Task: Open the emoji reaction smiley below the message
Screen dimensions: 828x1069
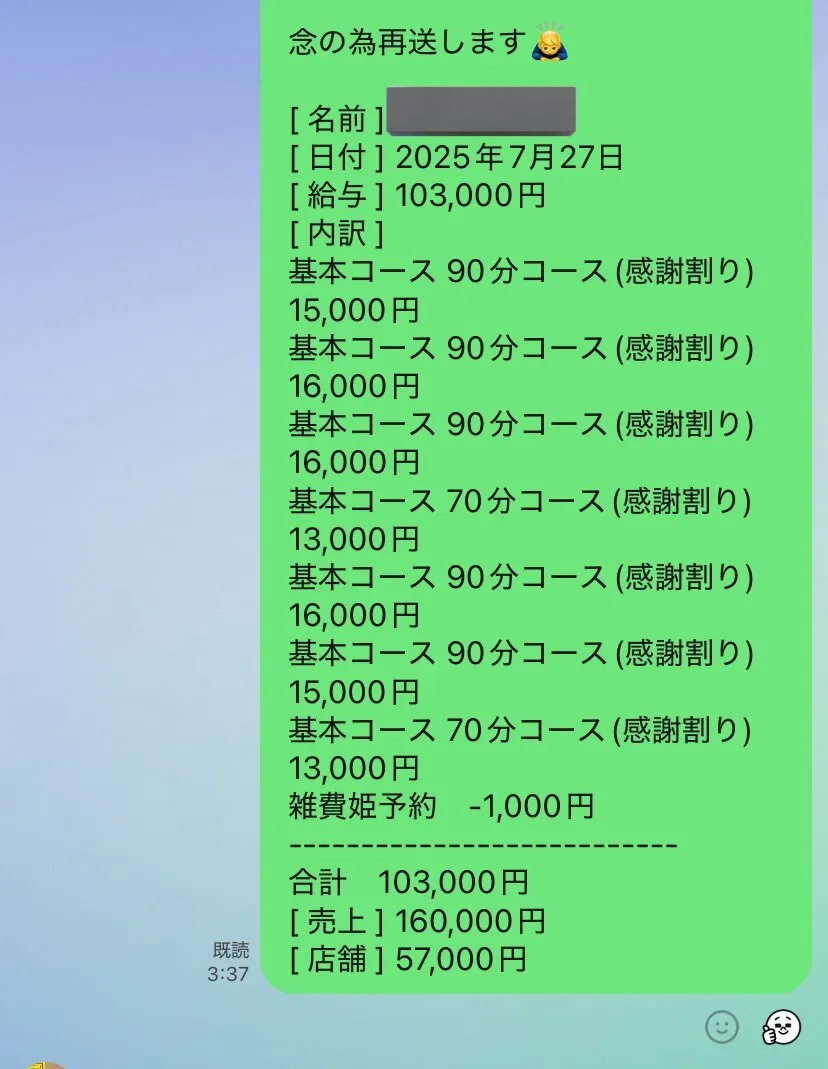Action: pyautogui.click(x=722, y=1026)
